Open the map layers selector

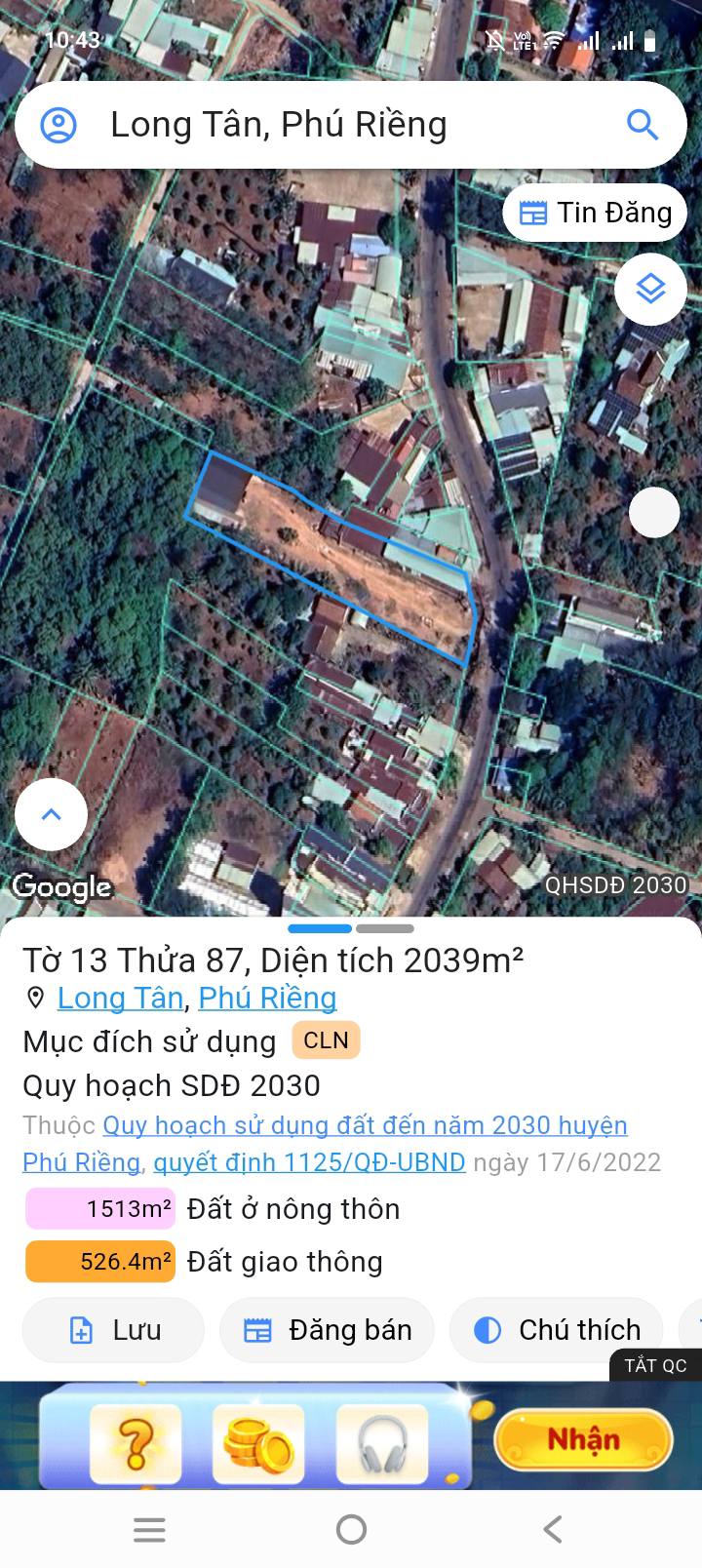(650, 289)
